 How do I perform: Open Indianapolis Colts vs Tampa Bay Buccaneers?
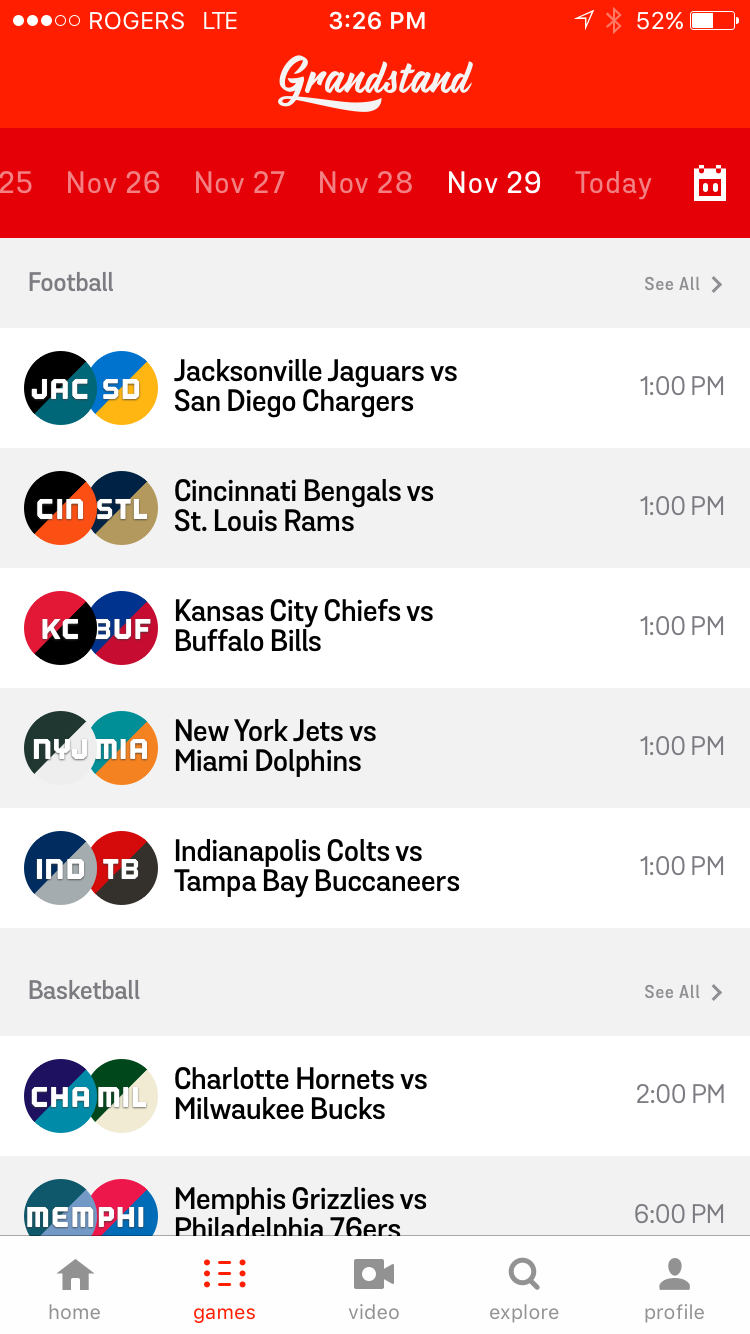tap(375, 867)
